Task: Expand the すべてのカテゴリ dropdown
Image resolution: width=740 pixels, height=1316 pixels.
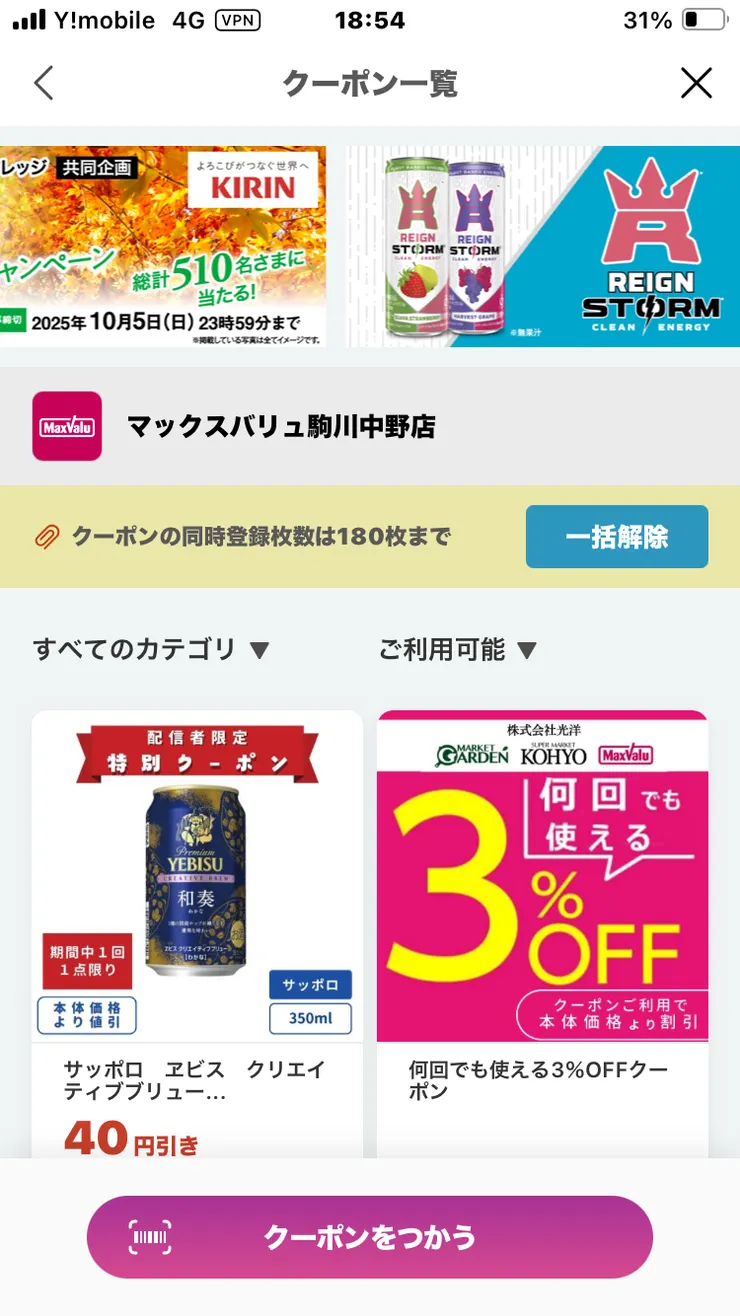Action: pos(151,650)
